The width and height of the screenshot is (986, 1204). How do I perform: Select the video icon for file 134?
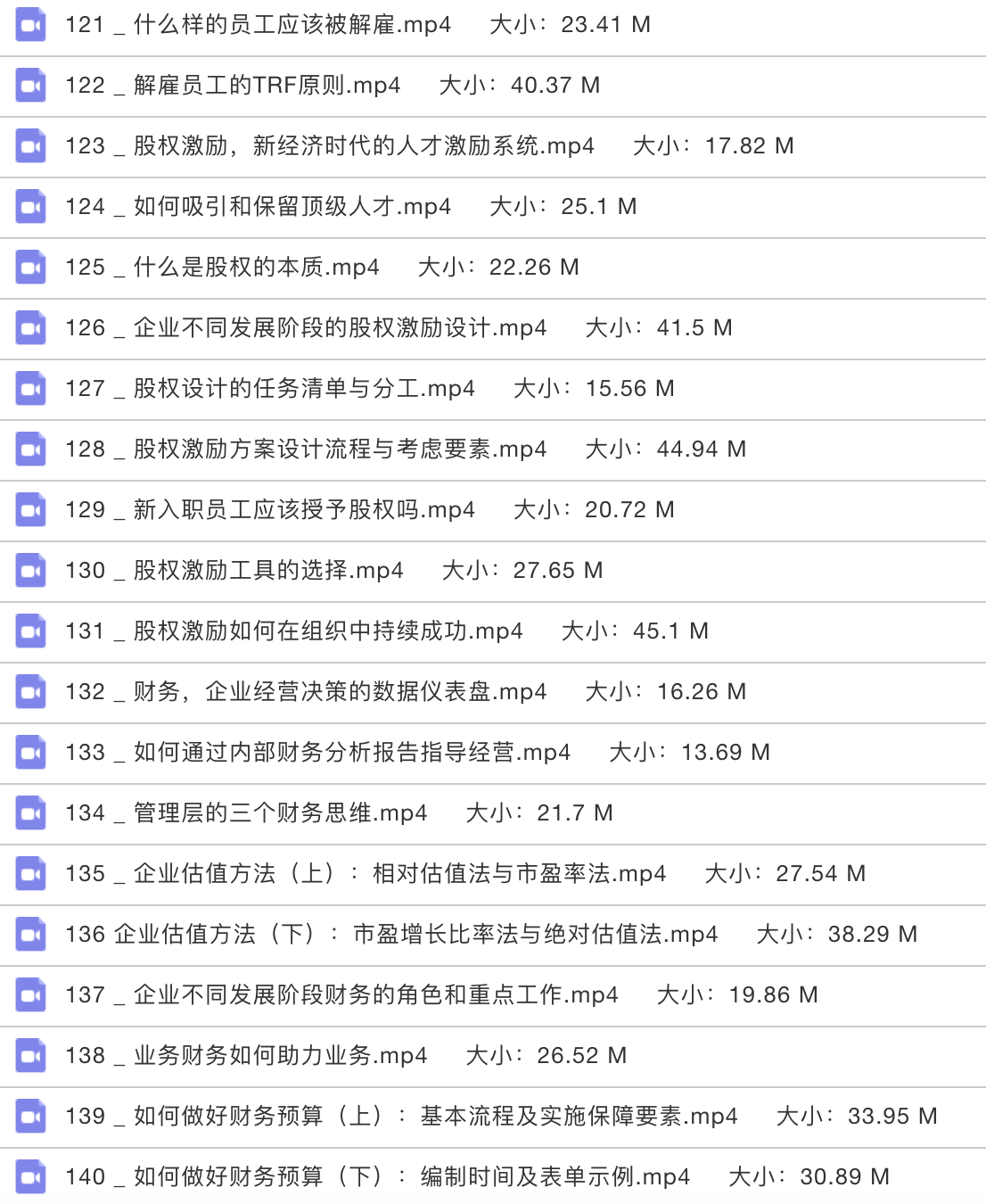[30, 812]
